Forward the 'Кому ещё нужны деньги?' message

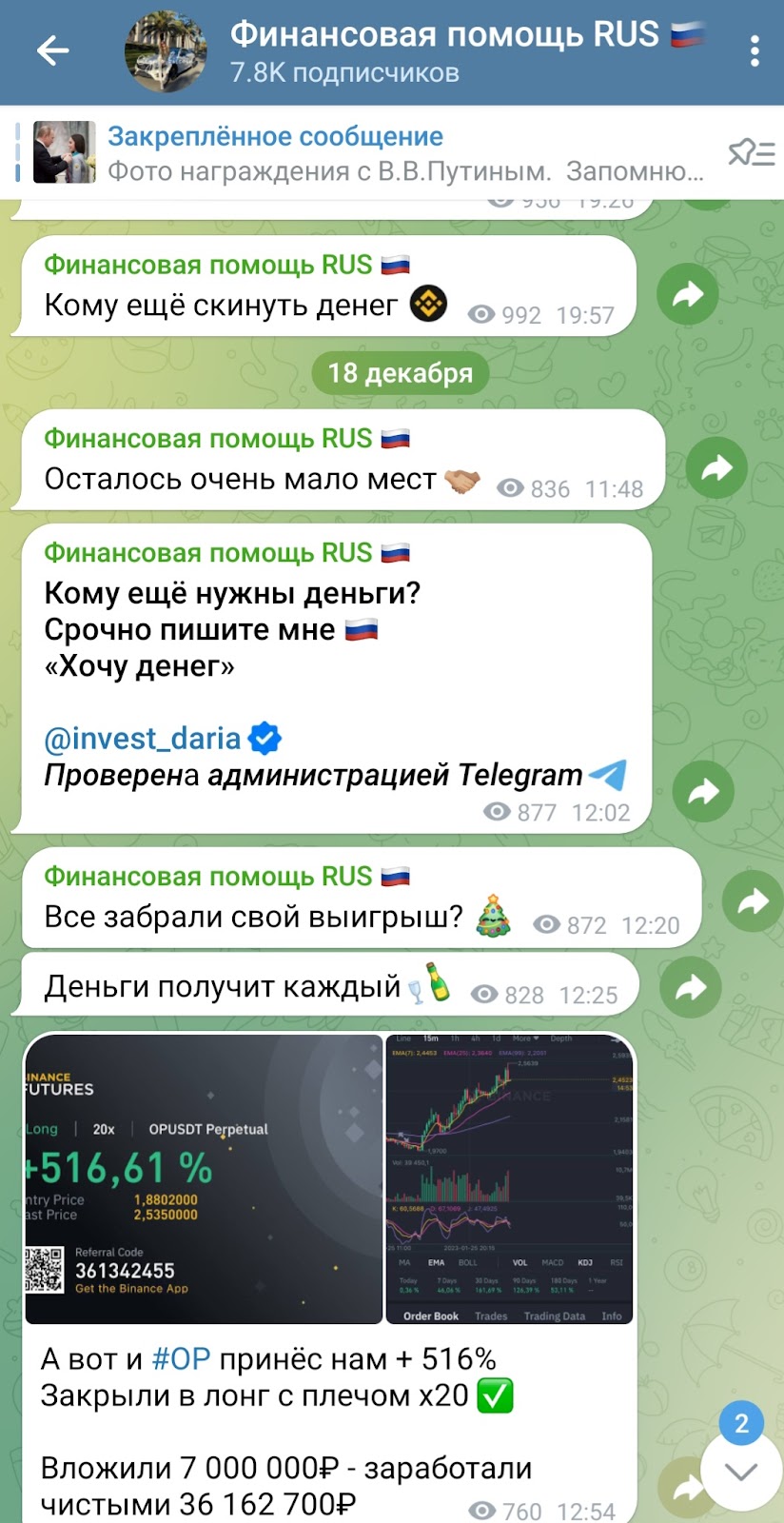tap(702, 791)
